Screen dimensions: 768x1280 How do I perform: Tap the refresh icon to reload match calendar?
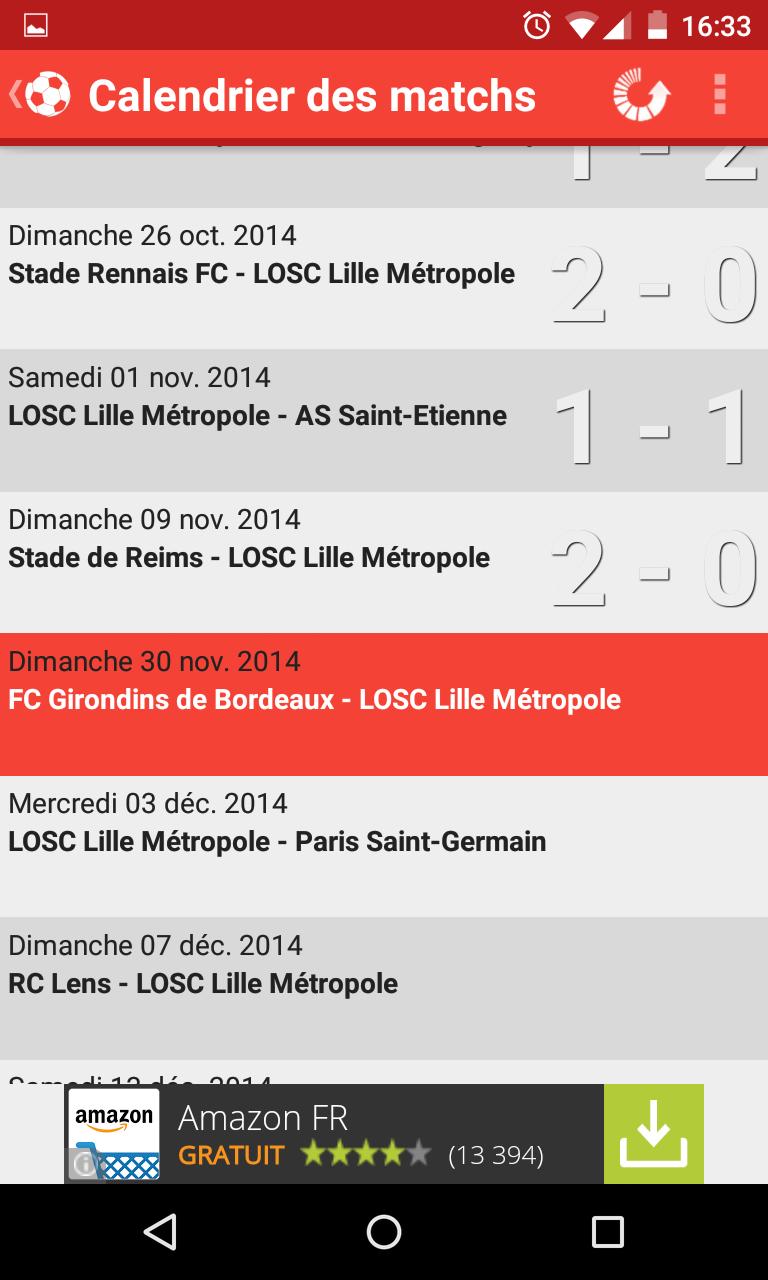639,95
